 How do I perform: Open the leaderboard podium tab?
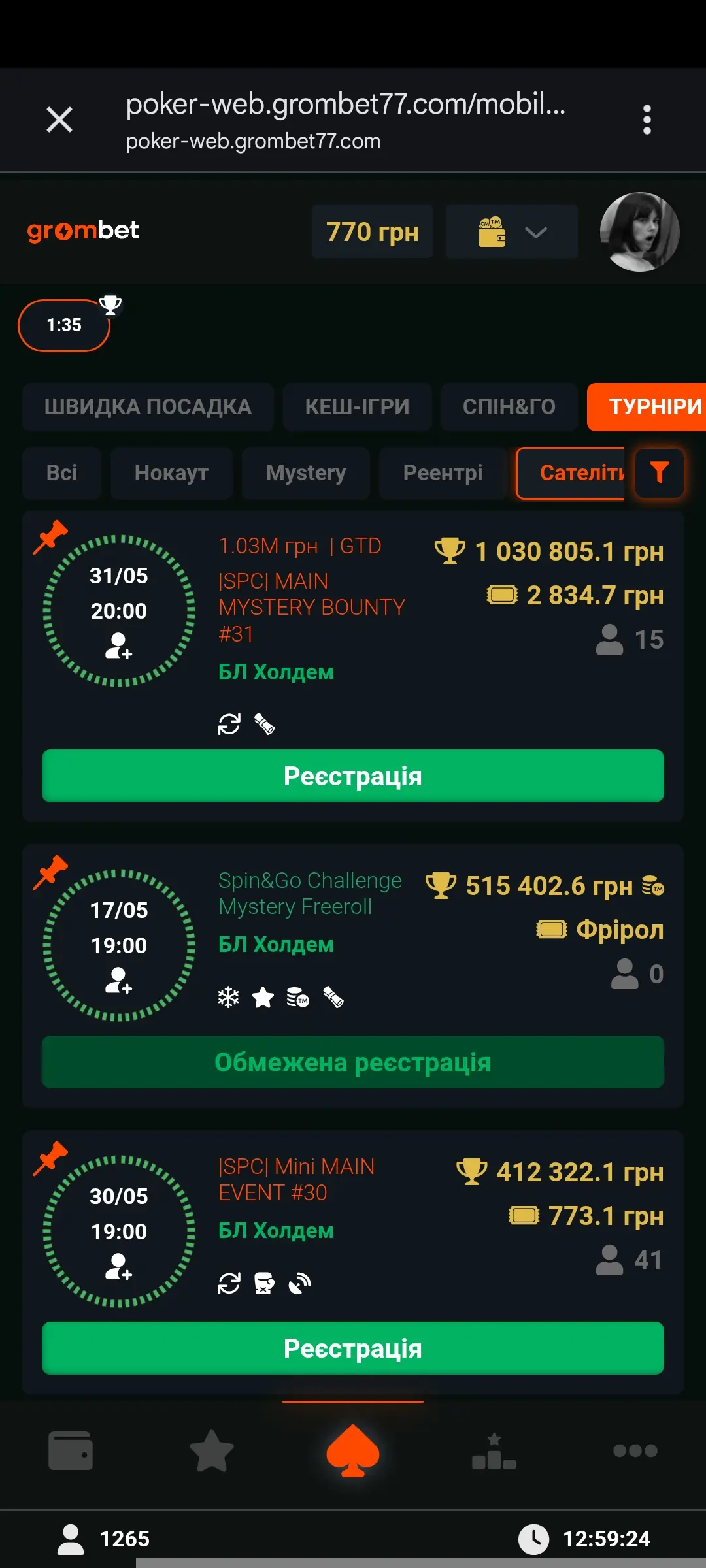point(494,1450)
